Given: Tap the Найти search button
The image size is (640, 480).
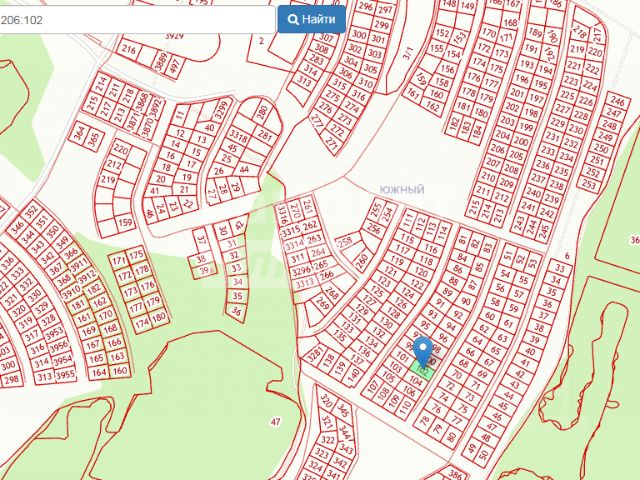Looking at the screenshot, I should click(311, 19).
